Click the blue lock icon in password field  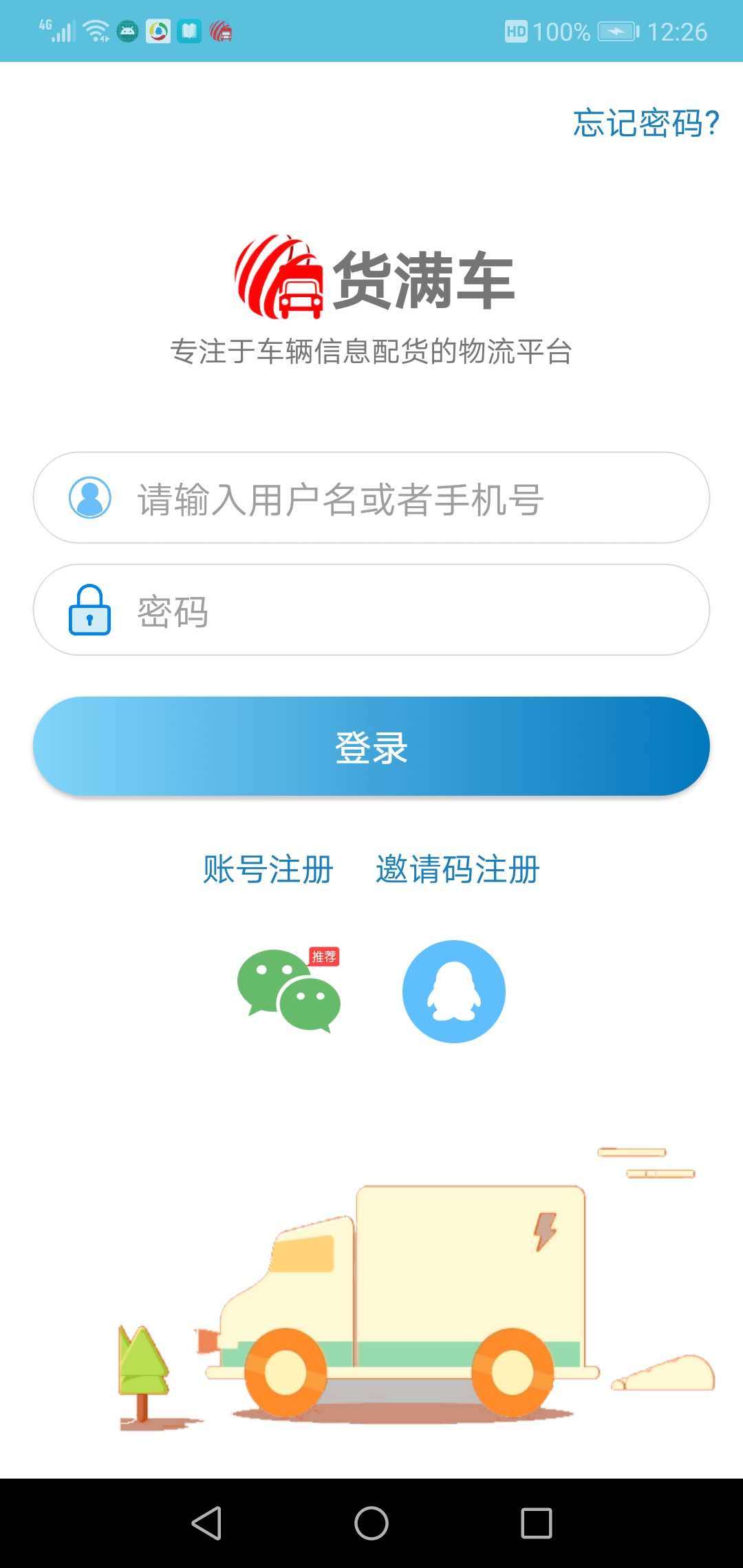[x=90, y=611]
